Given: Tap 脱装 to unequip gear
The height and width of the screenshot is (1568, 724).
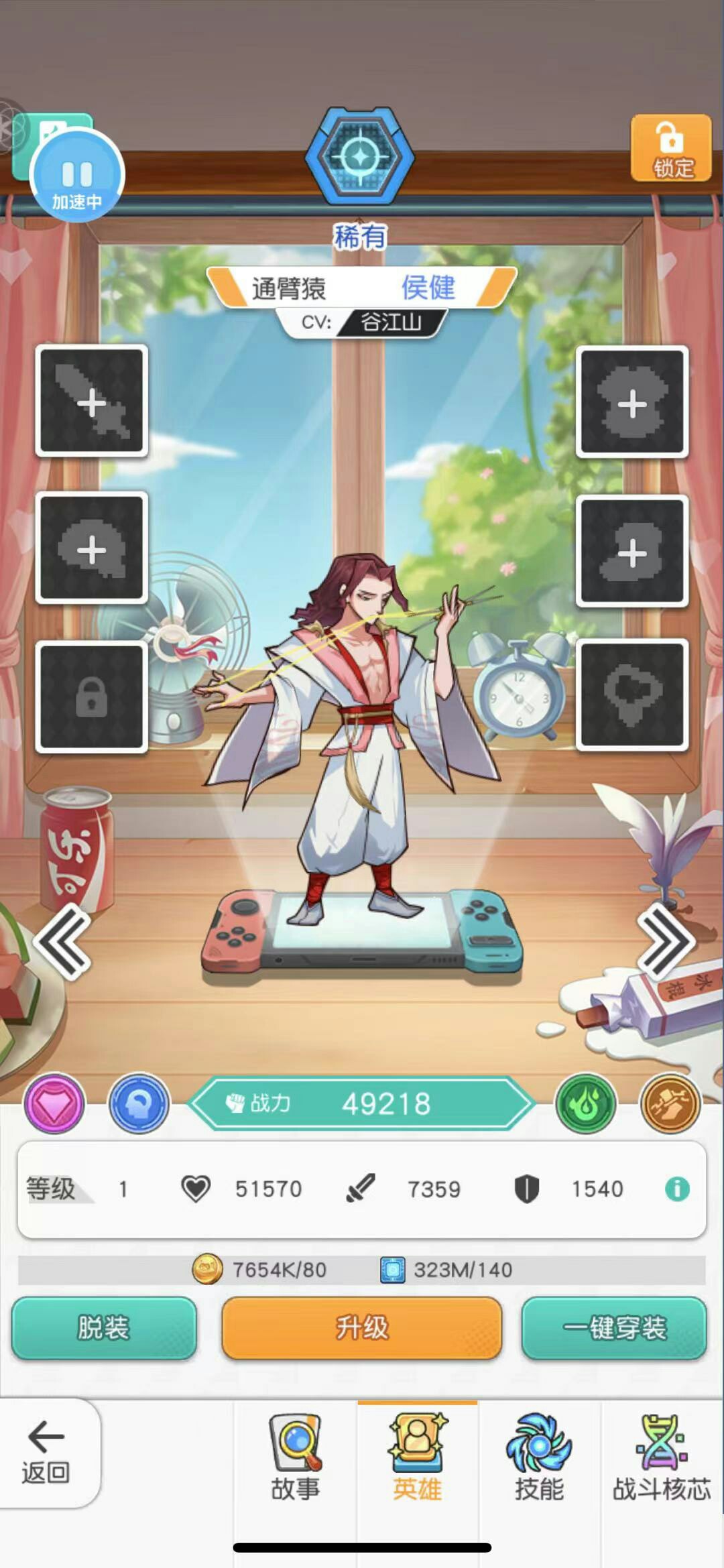Looking at the screenshot, I should click(x=104, y=1328).
